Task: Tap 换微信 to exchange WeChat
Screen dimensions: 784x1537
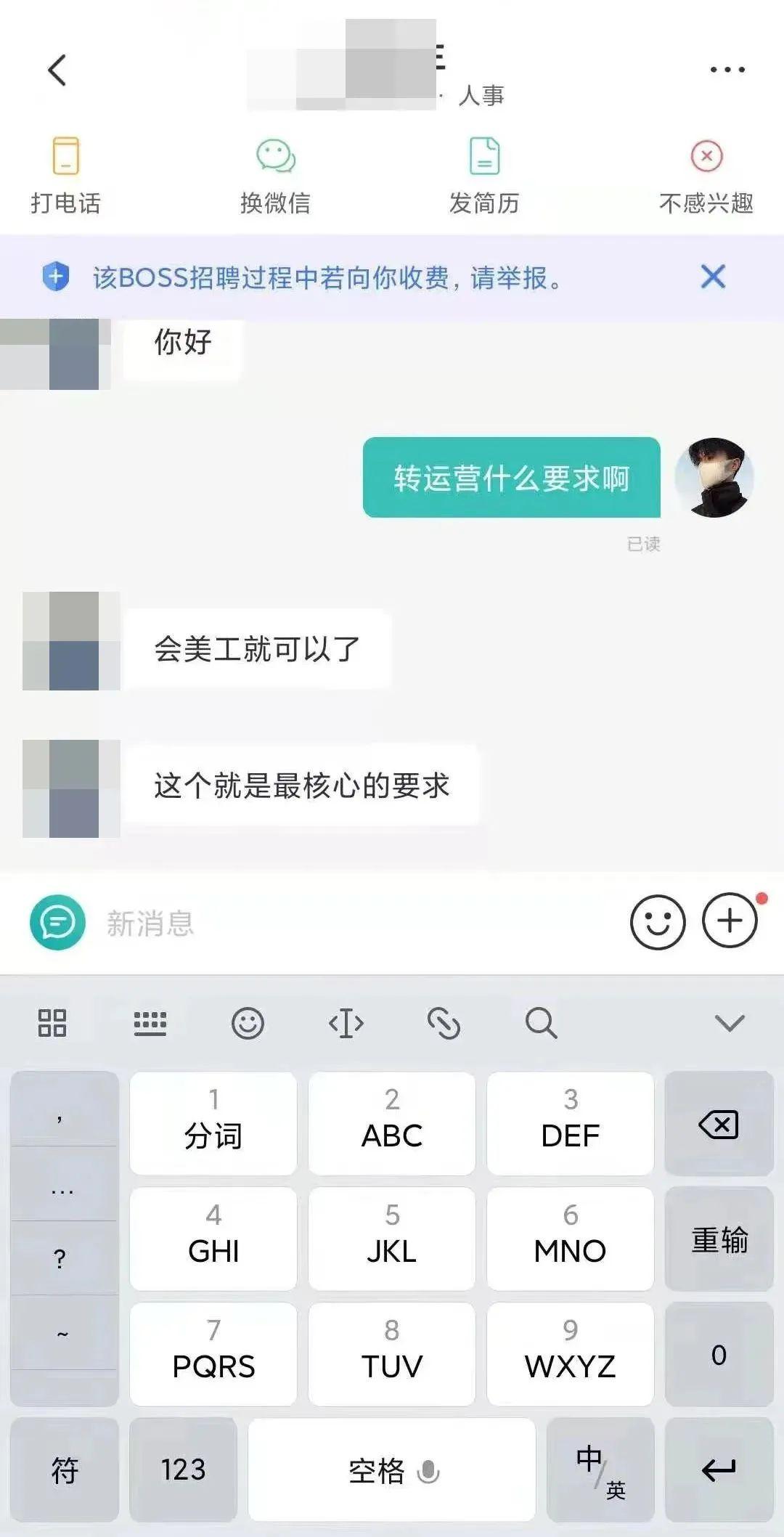Action: coord(275,175)
